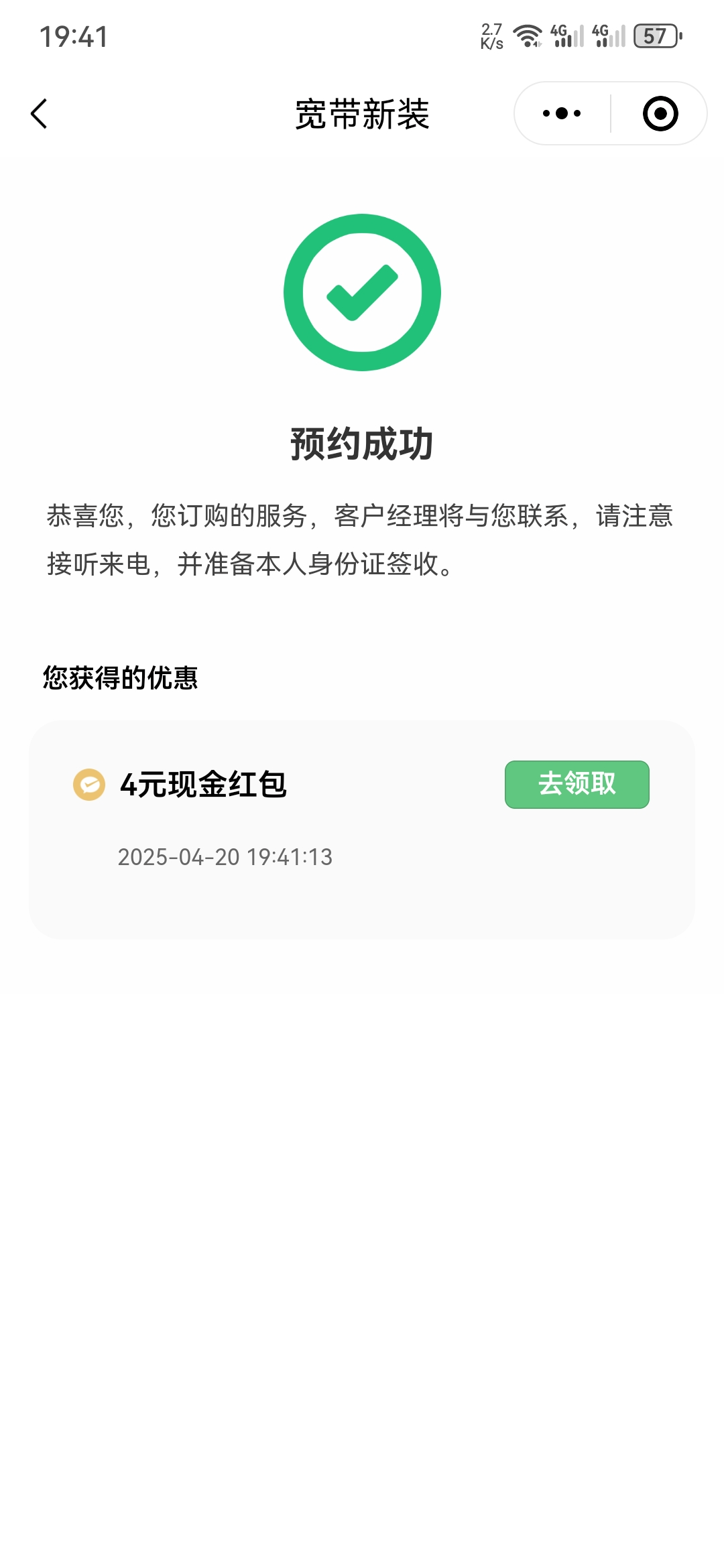The height and width of the screenshot is (1568, 724).
Task: Go back from the 宽带新装 page
Action: 40,114
